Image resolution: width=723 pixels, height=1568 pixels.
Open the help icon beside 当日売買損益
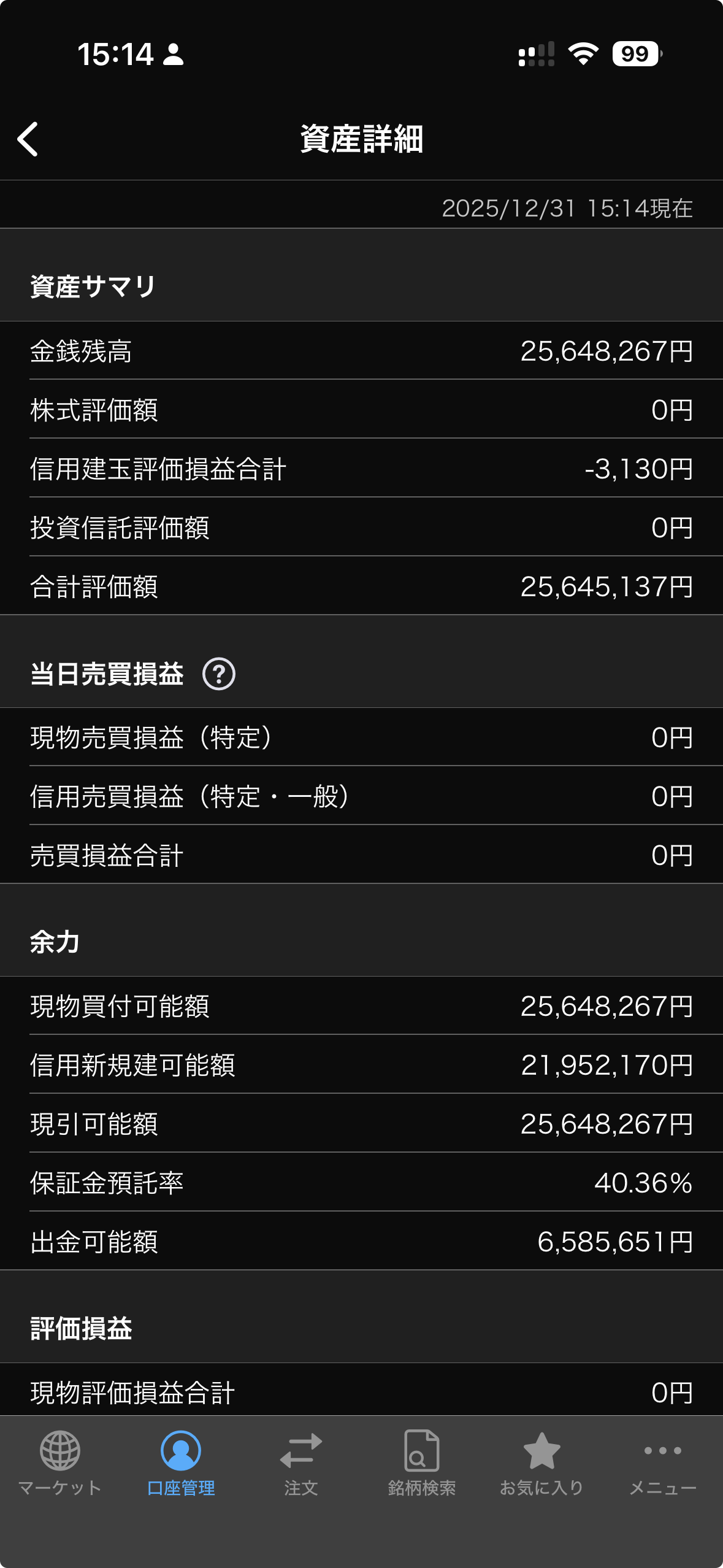click(219, 674)
